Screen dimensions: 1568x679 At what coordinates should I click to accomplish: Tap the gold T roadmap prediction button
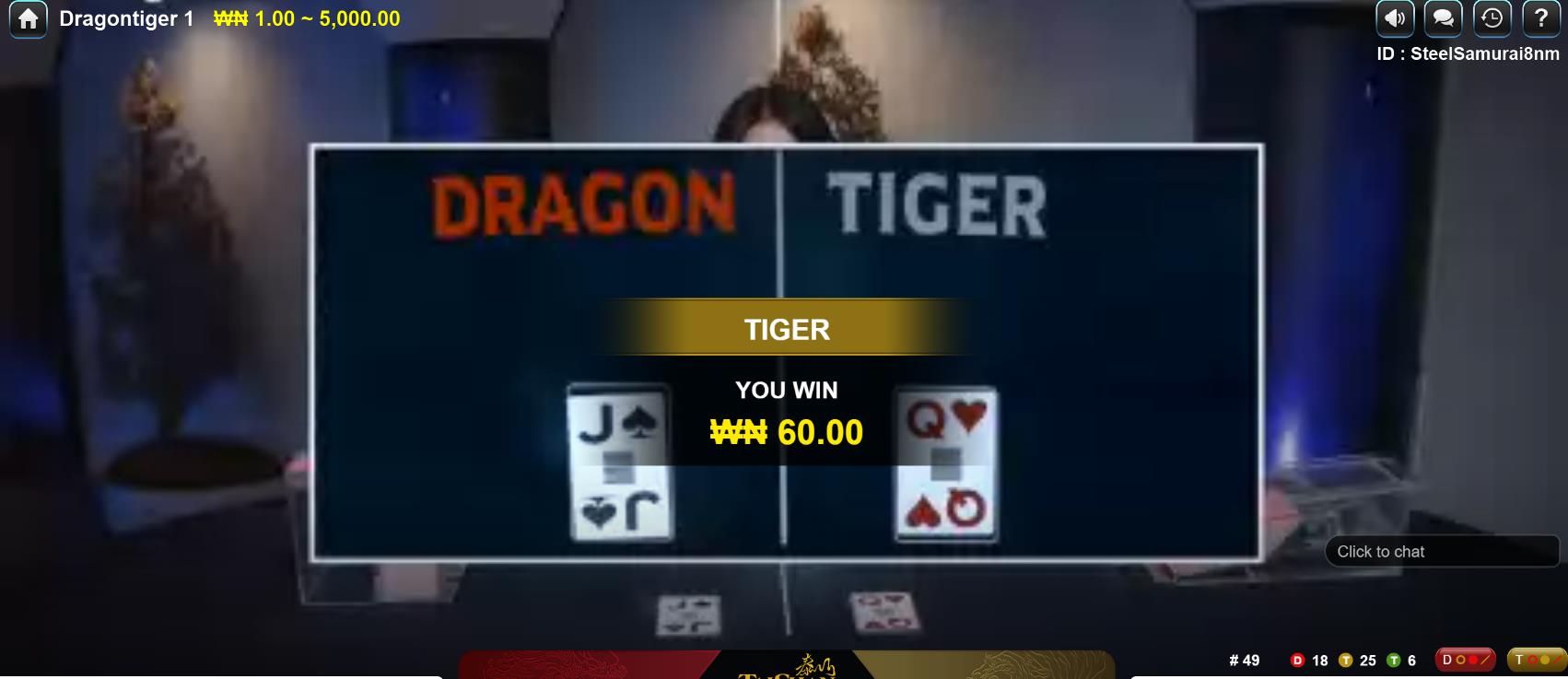point(1537,660)
